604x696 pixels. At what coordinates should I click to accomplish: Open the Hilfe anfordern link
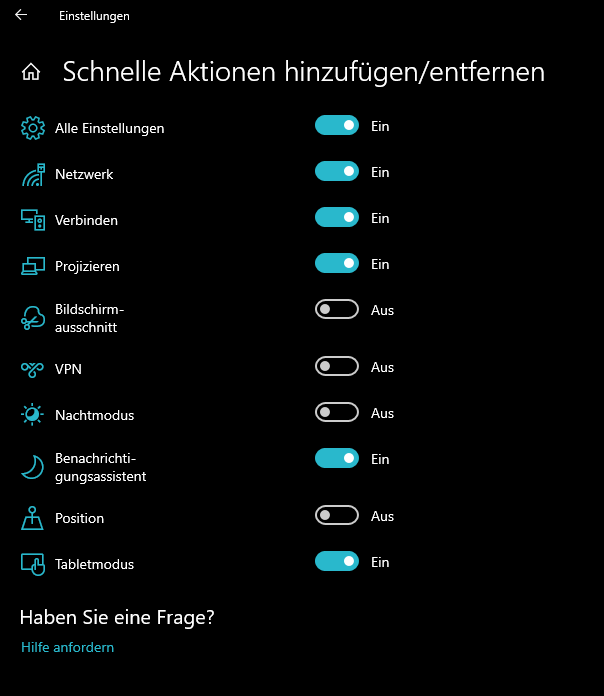[x=67, y=647]
